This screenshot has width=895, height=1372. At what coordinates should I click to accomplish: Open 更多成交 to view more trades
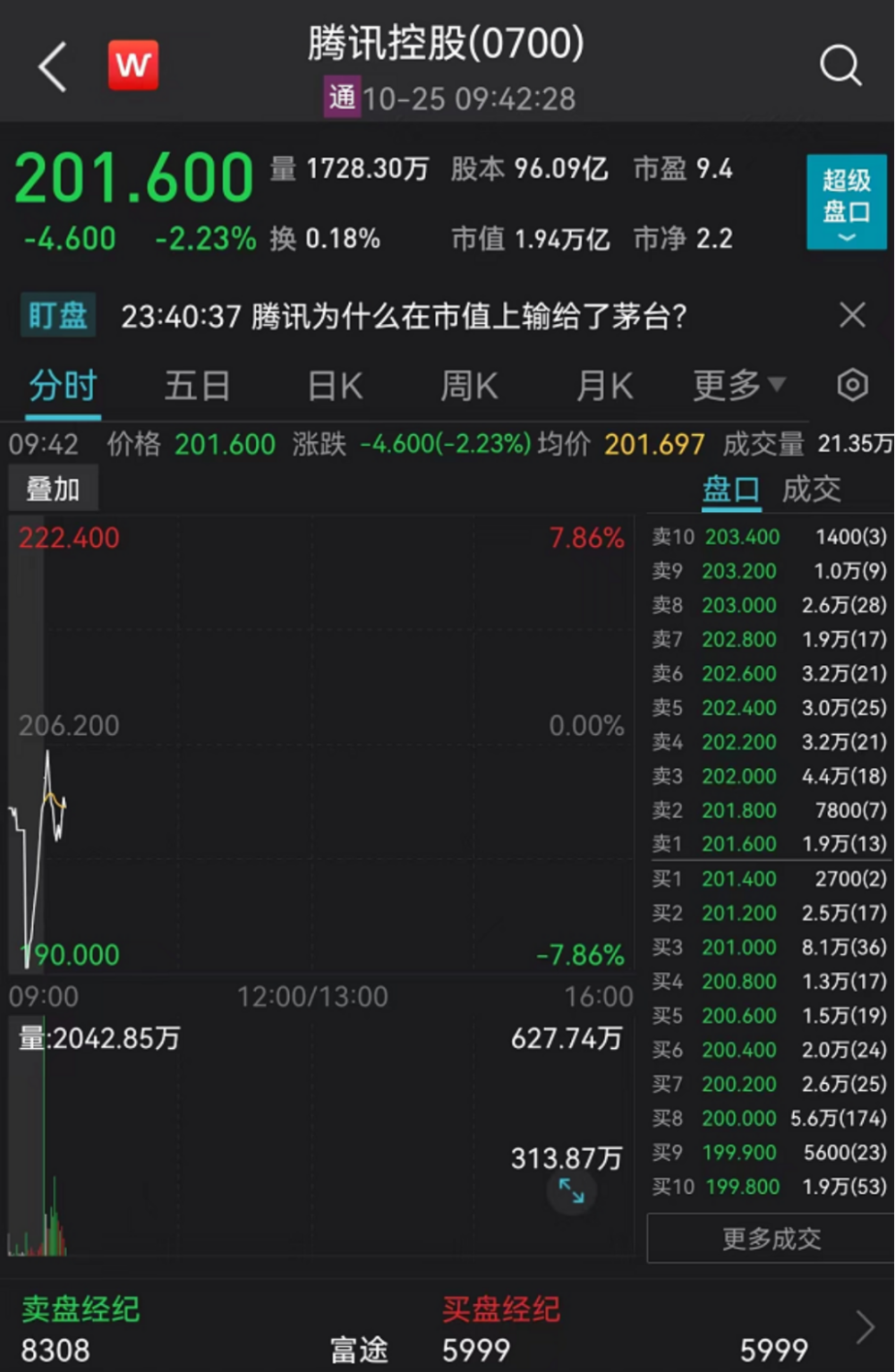pos(769,1239)
